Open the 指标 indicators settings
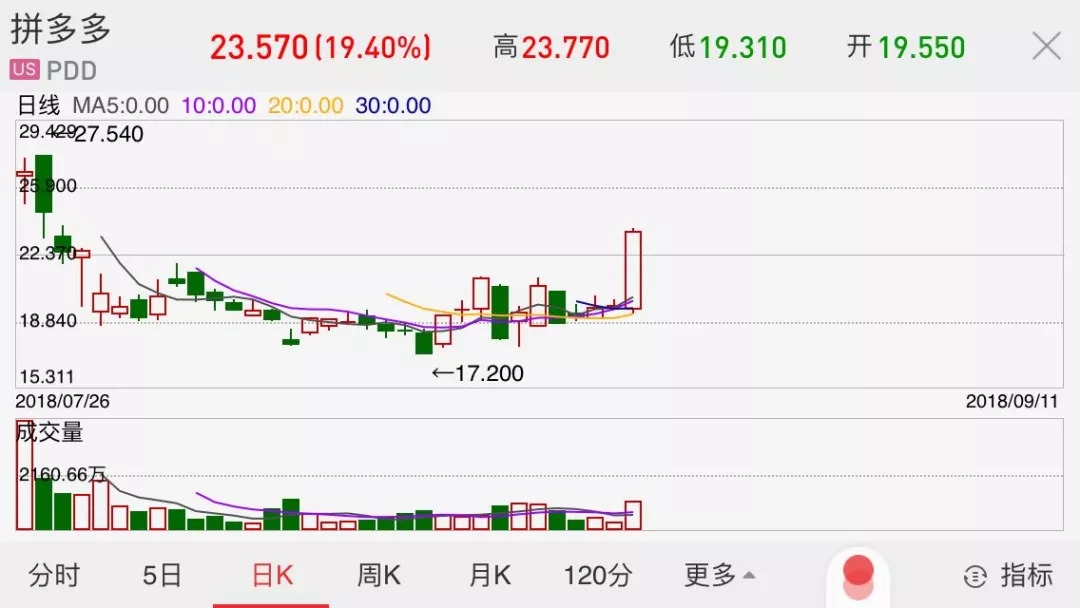This screenshot has width=1080, height=608. coord(1008,575)
